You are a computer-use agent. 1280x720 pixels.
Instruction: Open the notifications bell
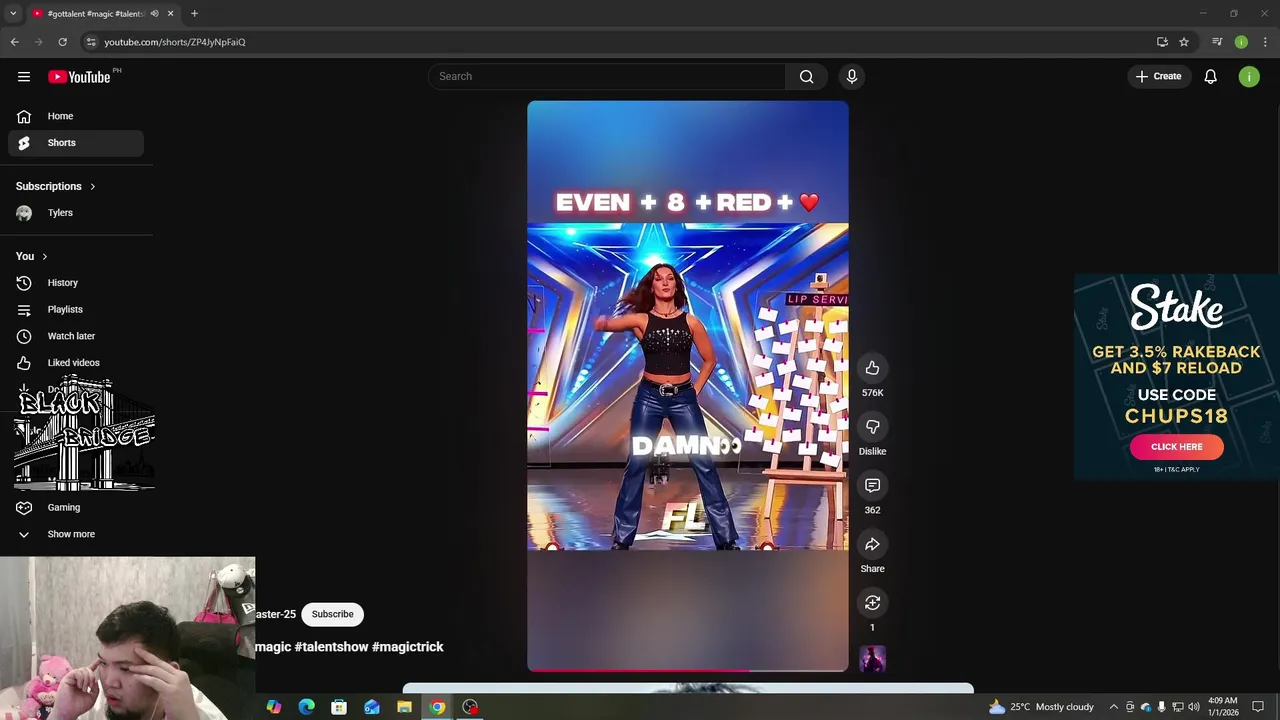[1210, 77]
